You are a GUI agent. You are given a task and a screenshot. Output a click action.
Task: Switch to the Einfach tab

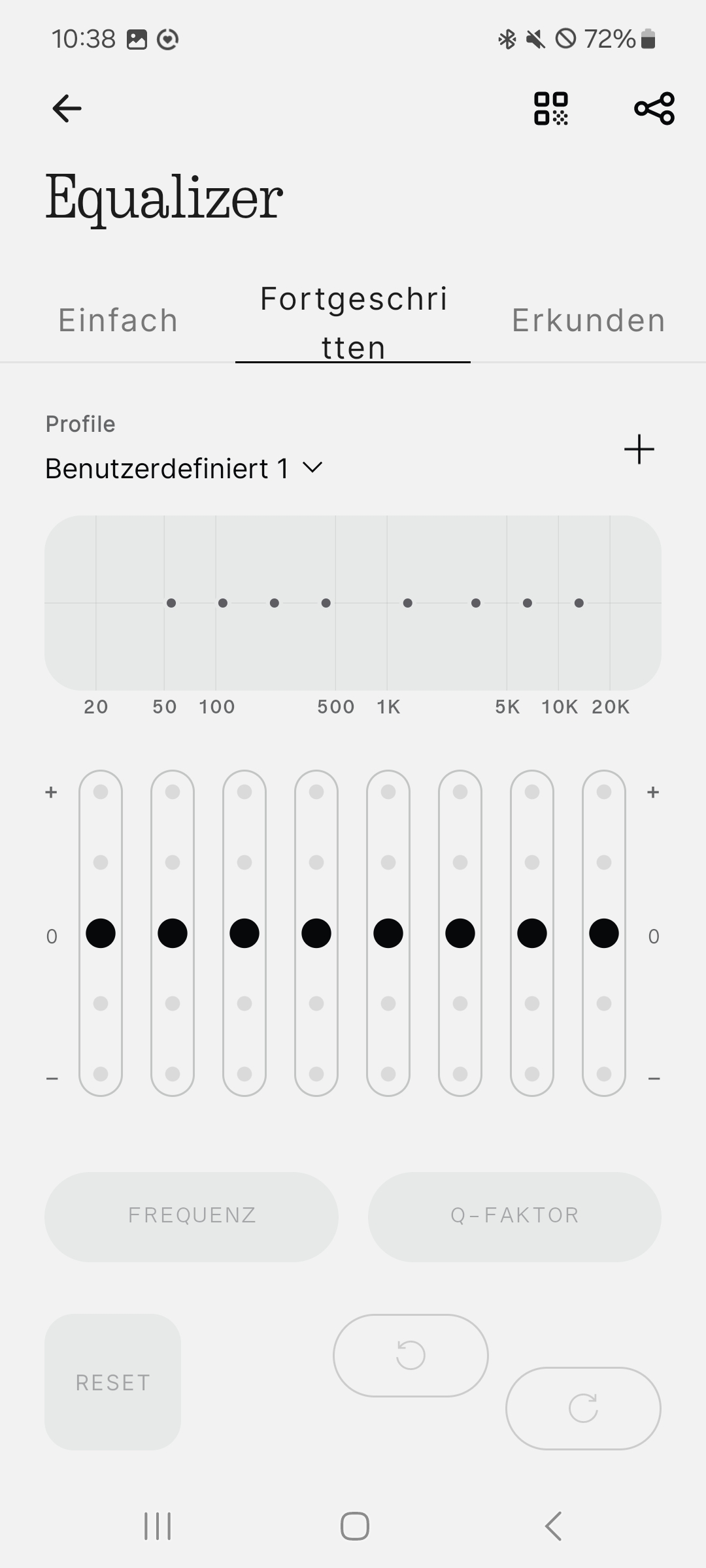118,321
